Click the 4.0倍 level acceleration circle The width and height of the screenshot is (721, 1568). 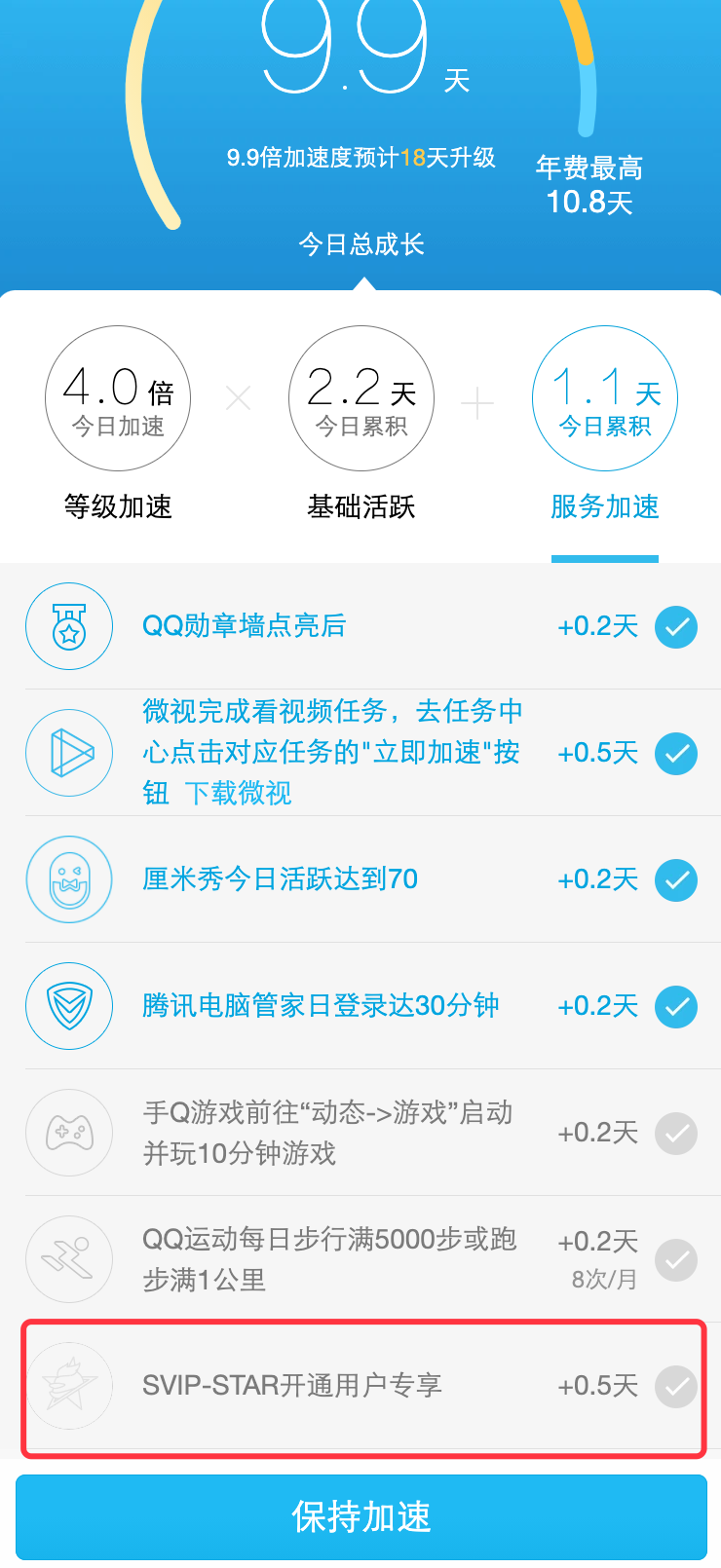pyautogui.click(x=117, y=397)
